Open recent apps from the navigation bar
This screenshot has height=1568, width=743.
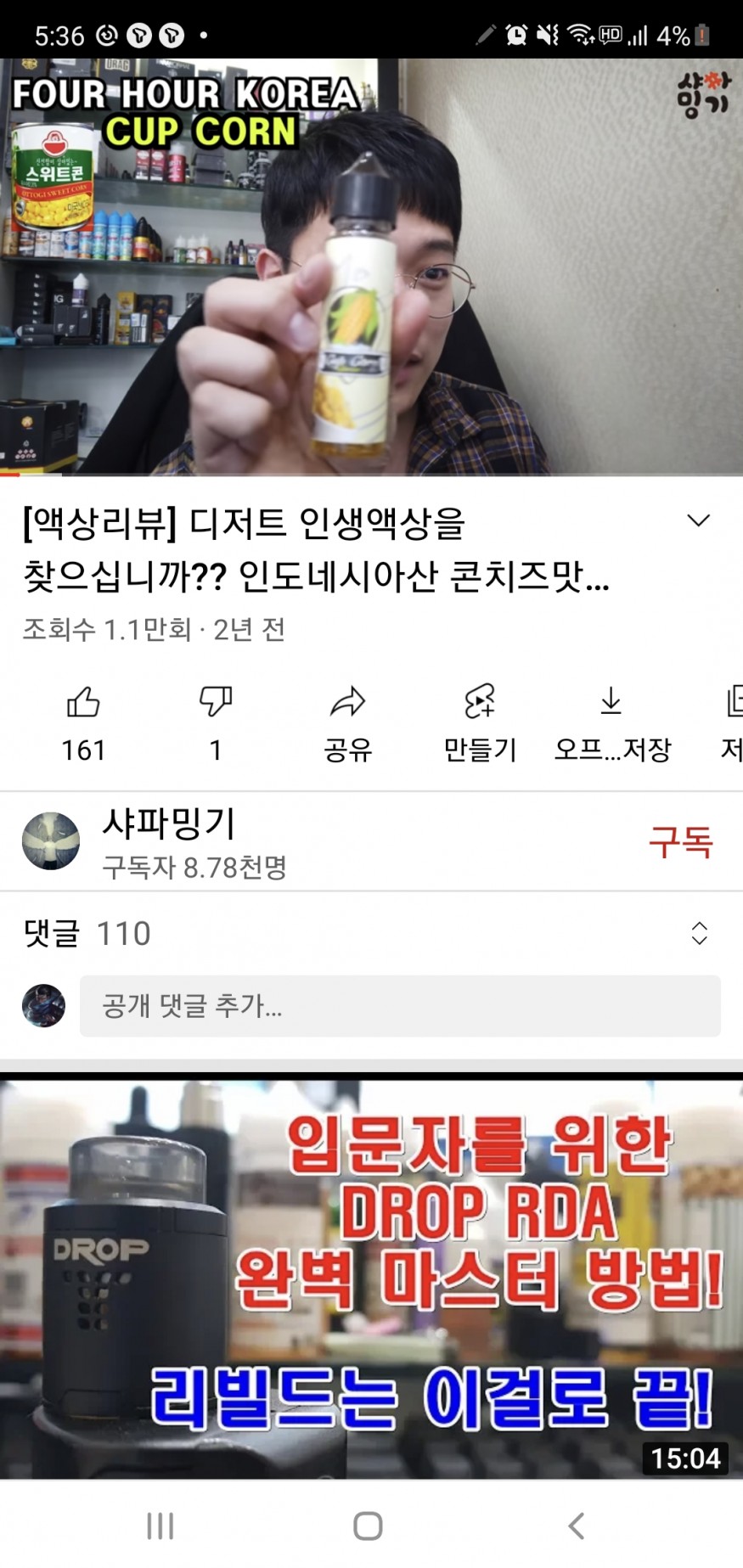pos(160,1526)
